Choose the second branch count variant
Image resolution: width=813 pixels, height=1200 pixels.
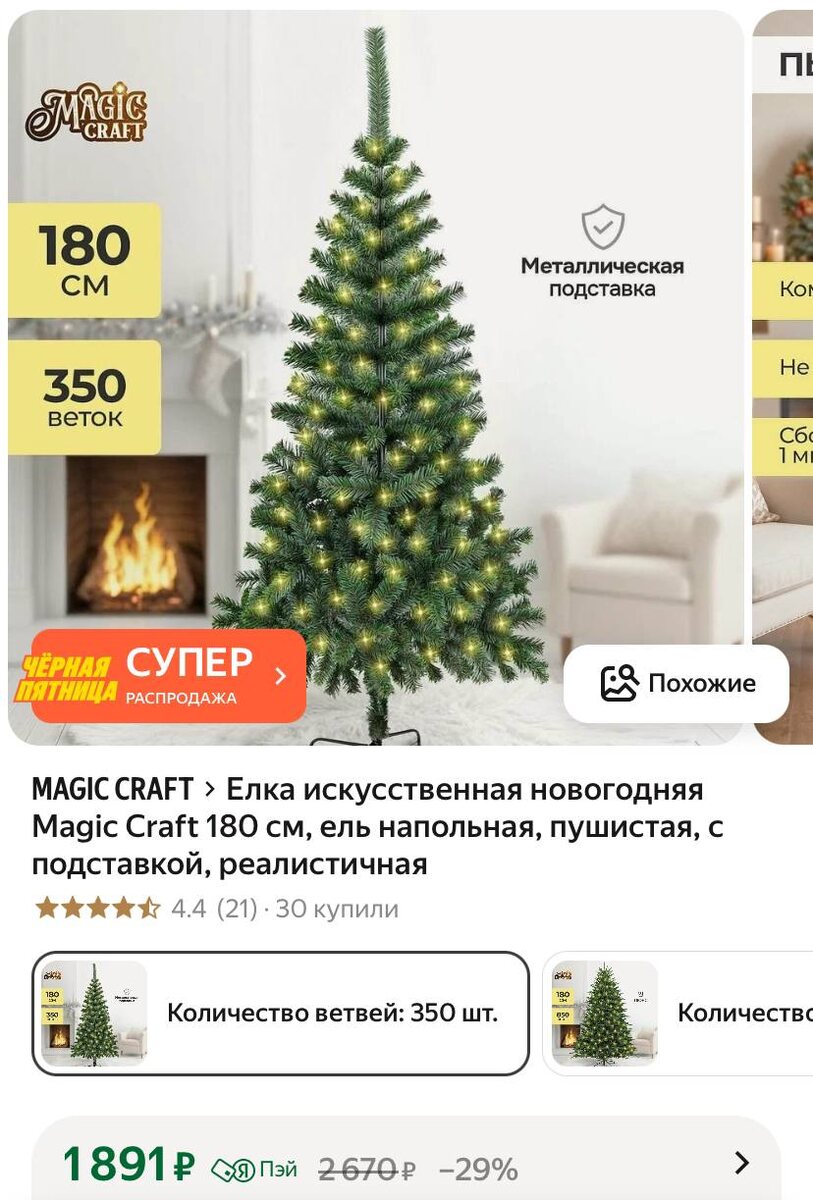[680, 1013]
